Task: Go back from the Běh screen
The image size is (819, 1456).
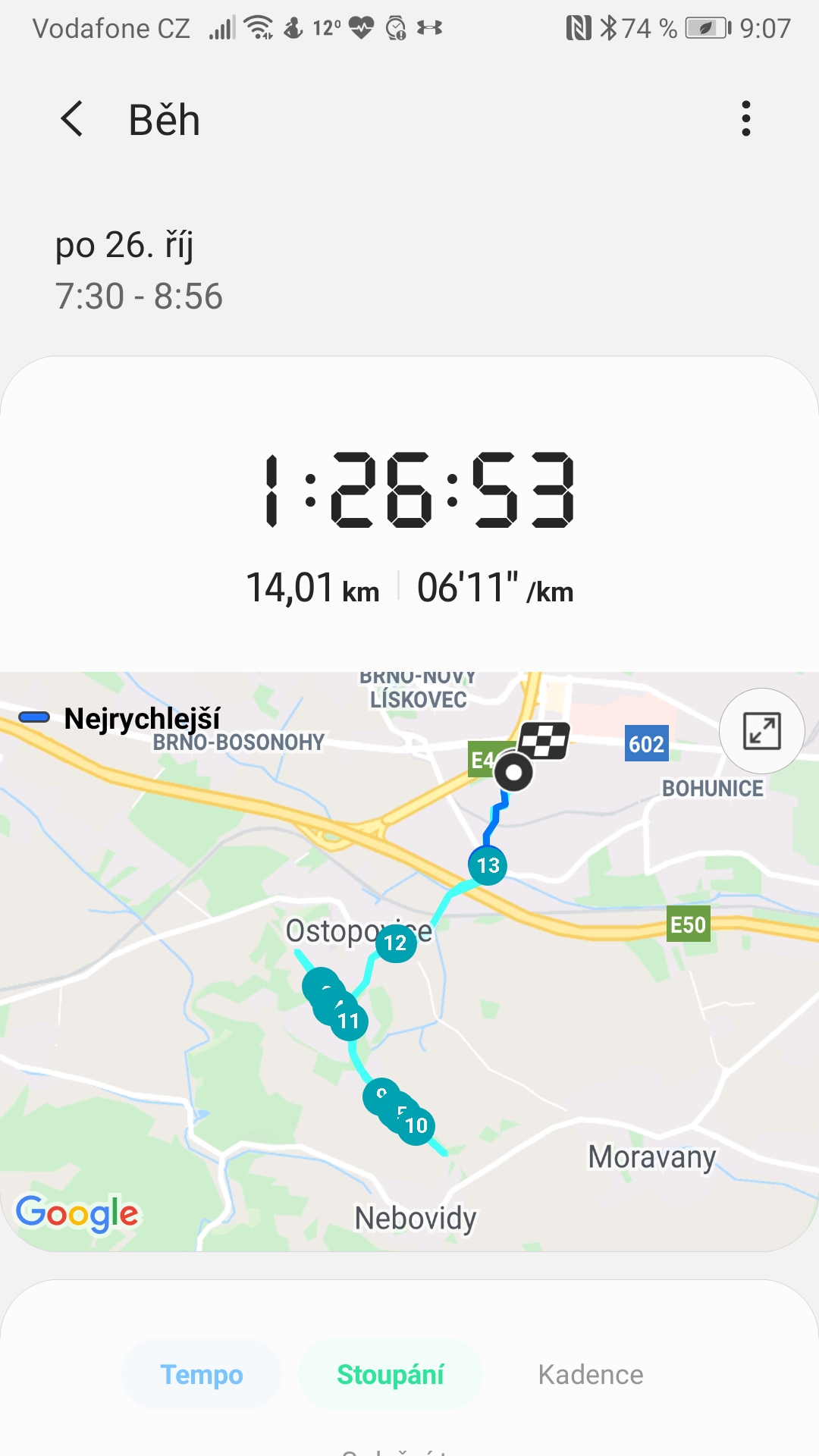Action: [x=72, y=119]
